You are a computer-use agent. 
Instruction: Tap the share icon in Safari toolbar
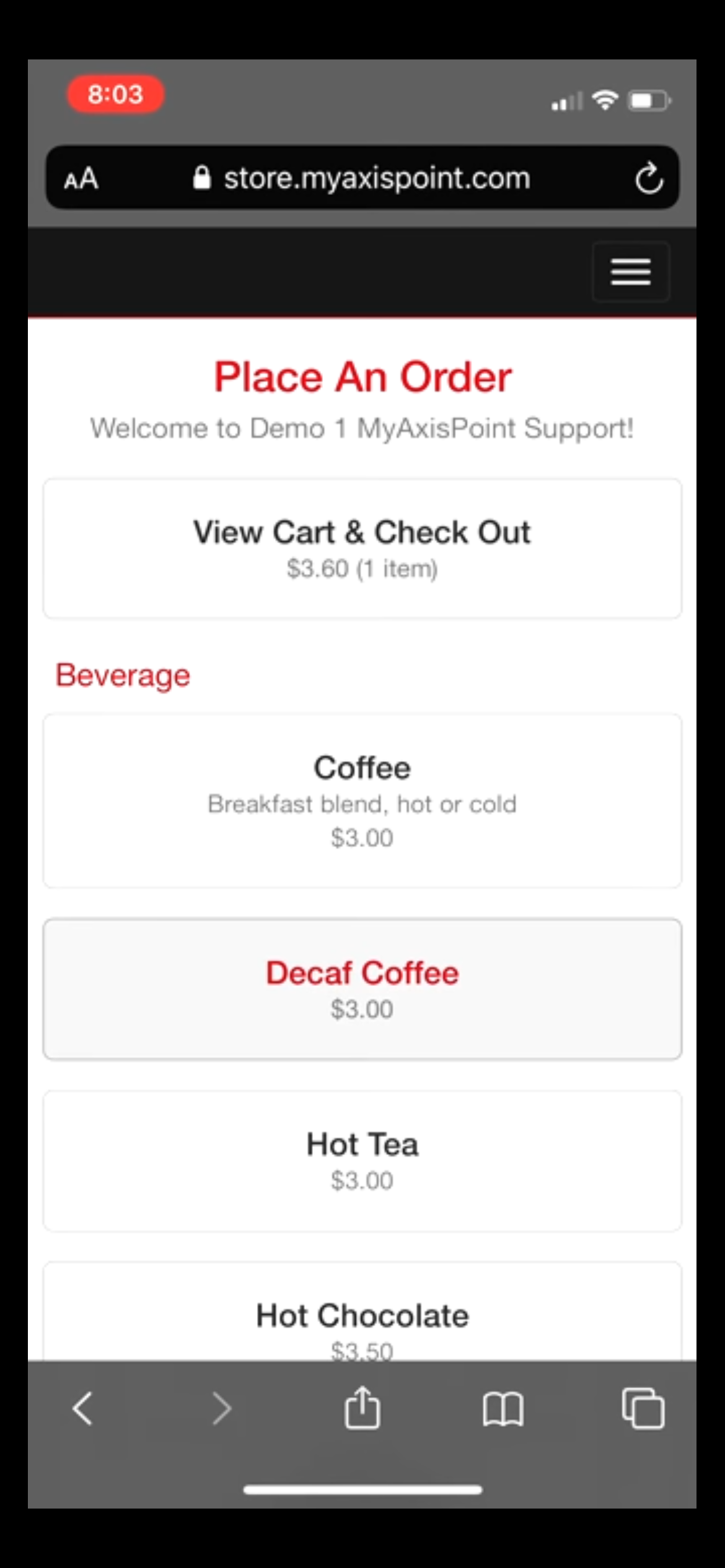click(x=362, y=1408)
